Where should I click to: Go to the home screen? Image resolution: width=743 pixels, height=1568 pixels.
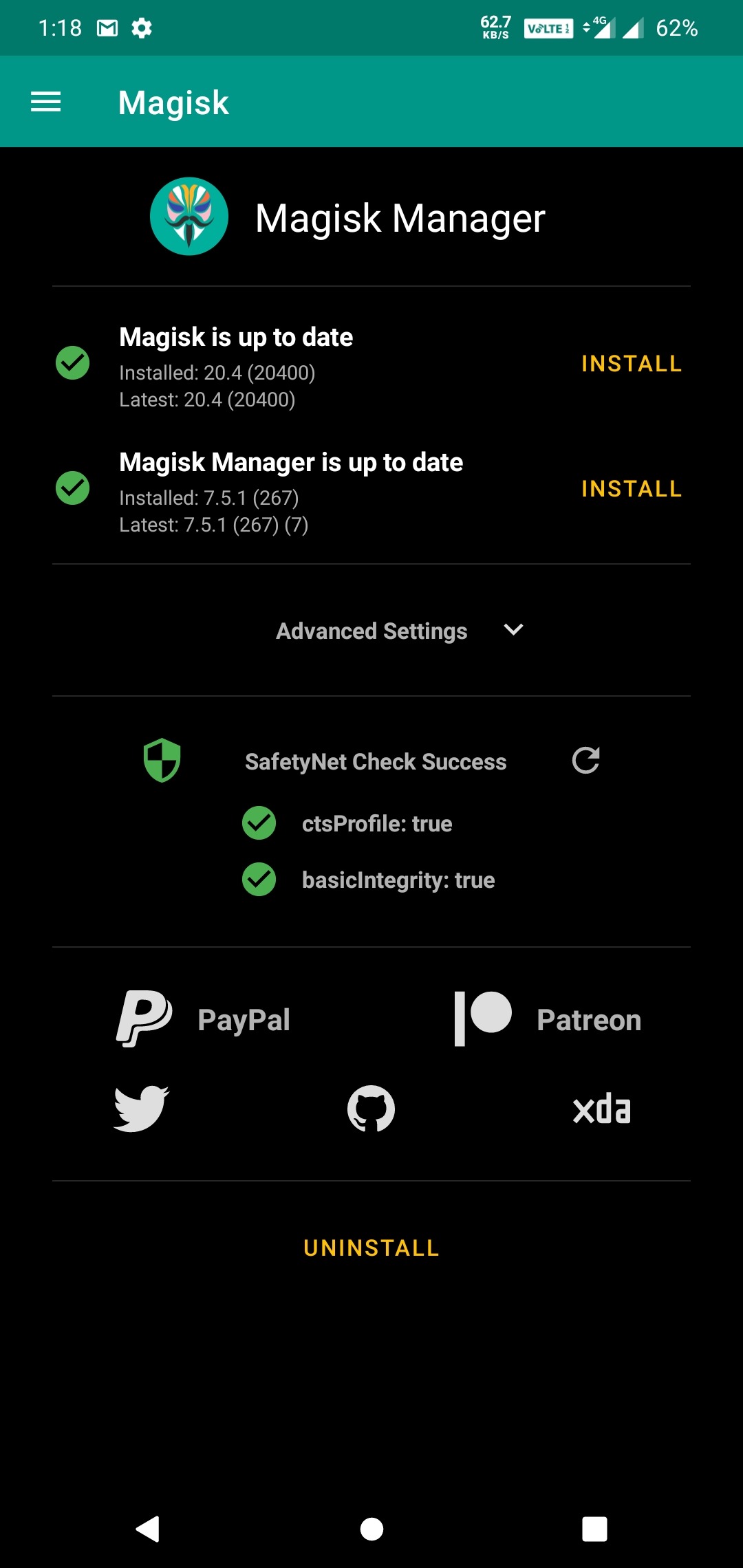pos(371,1529)
